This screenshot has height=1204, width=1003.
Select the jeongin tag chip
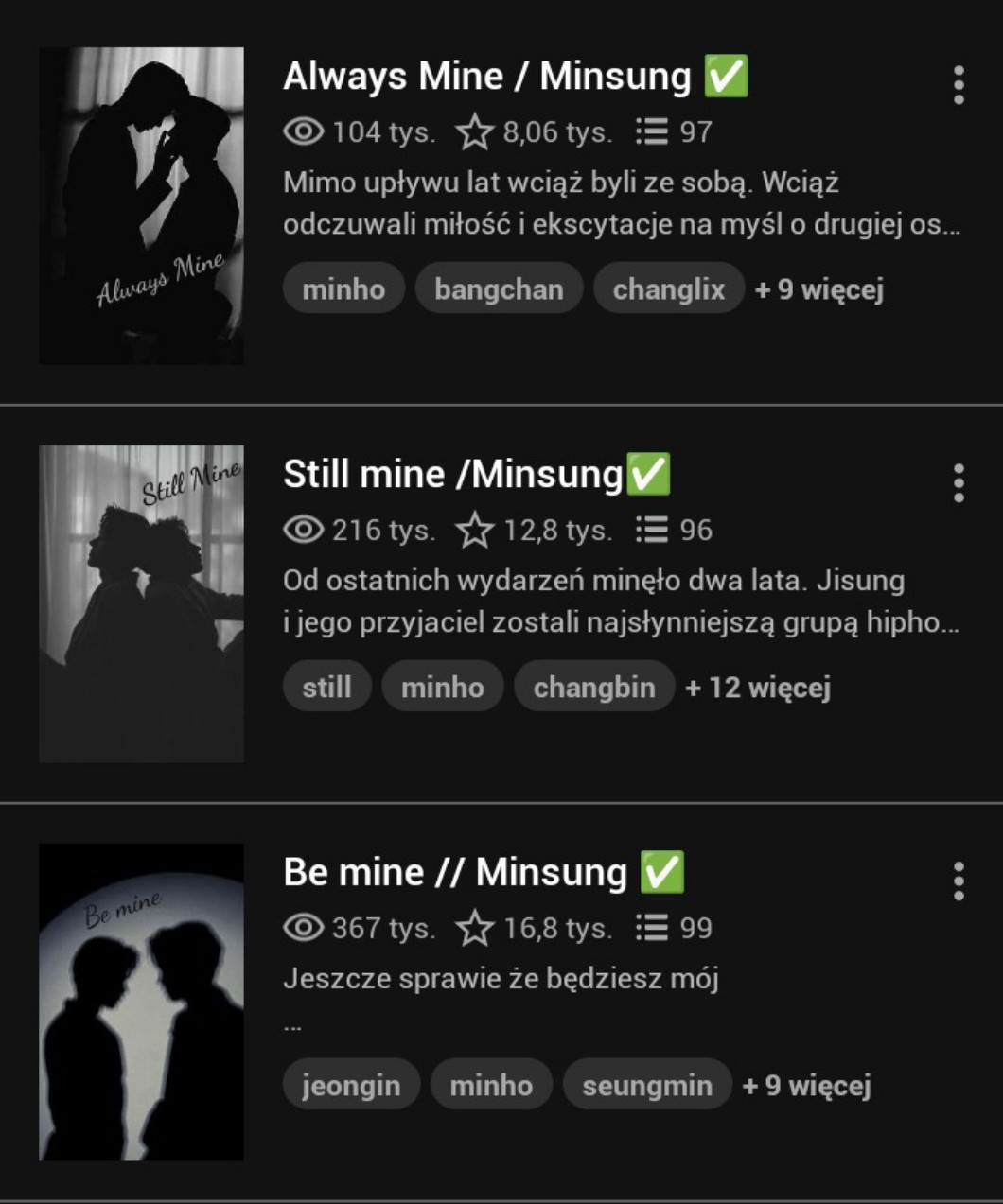[351, 1085]
